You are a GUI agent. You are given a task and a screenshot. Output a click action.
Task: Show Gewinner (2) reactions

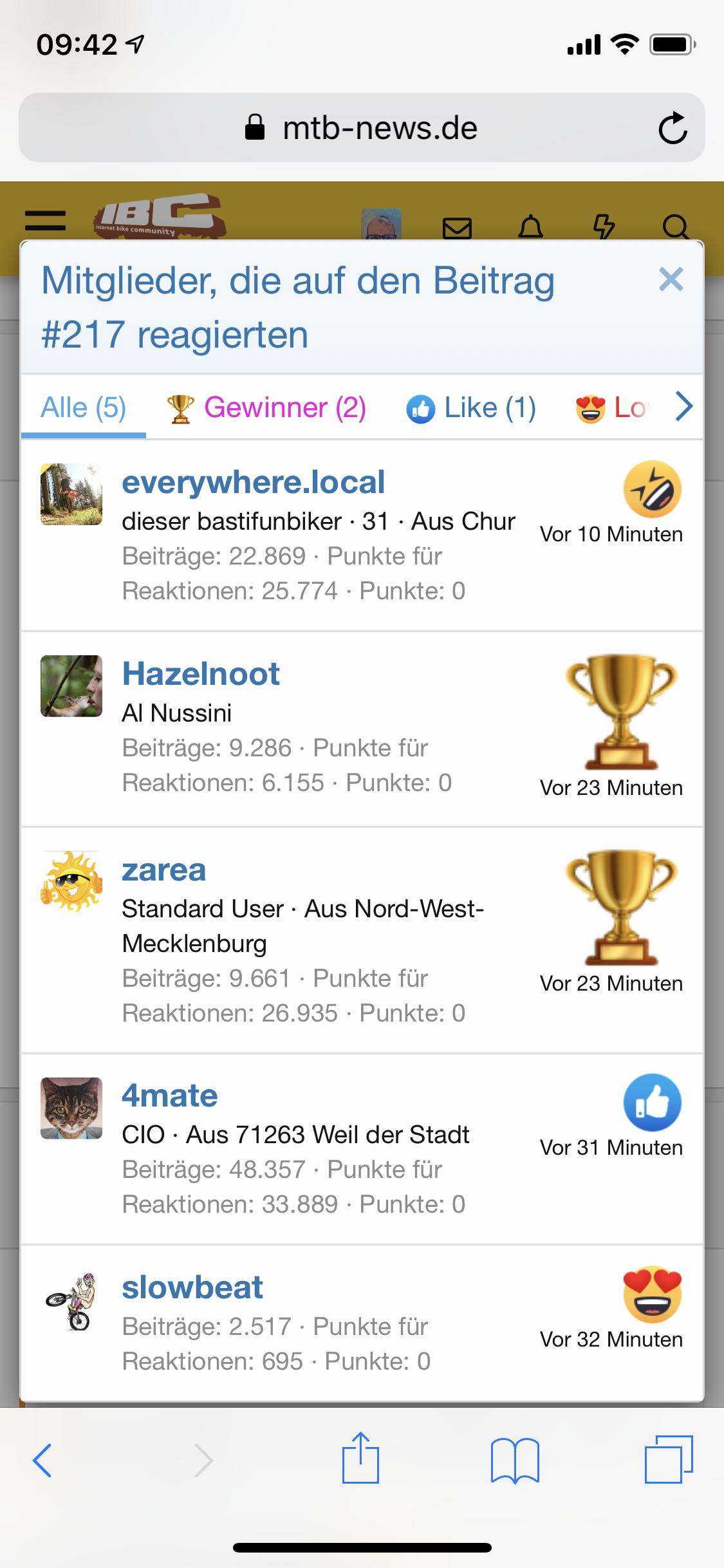tap(266, 408)
